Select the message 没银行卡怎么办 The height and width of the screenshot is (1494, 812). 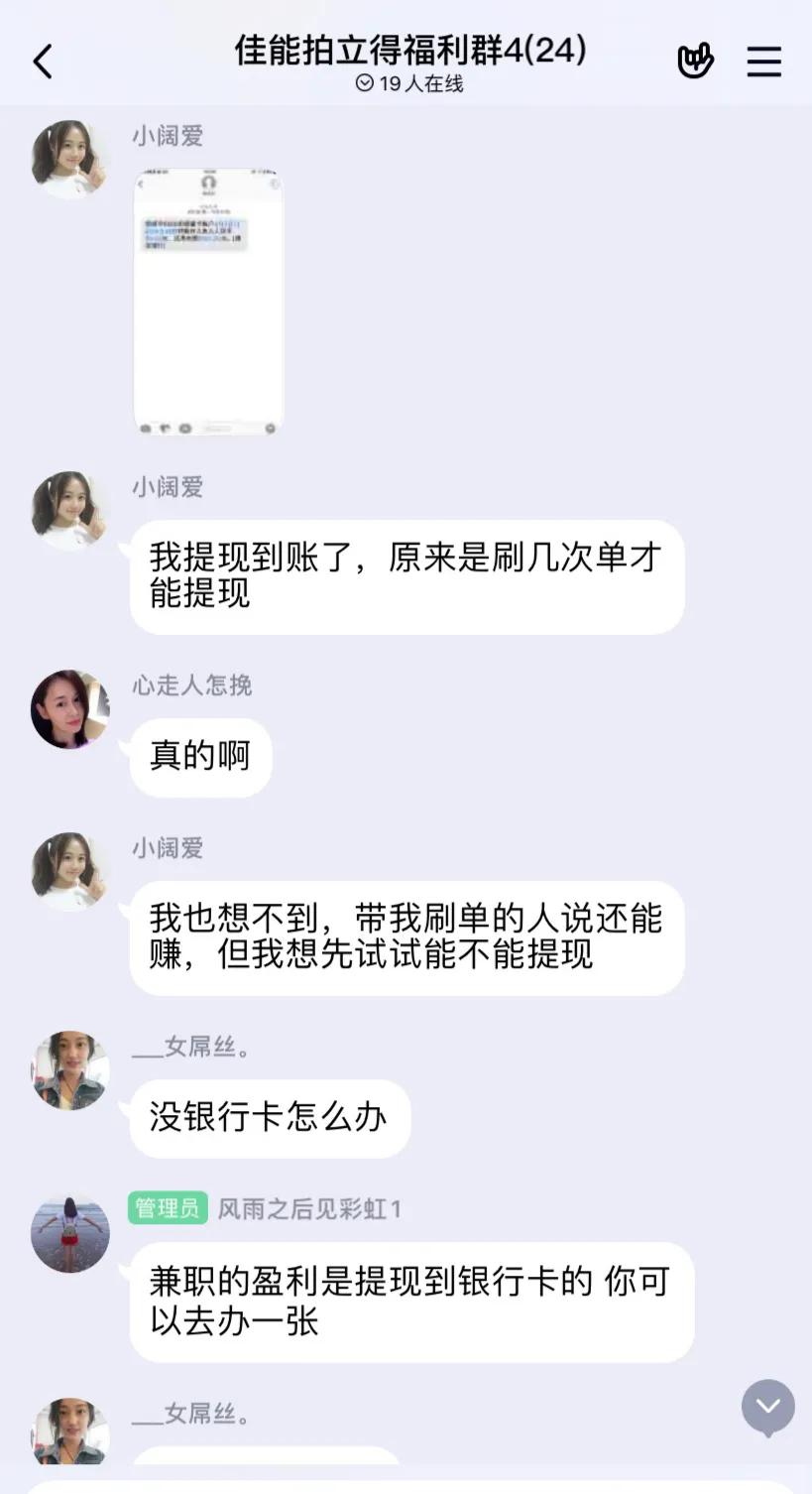click(x=269, y=1118)
